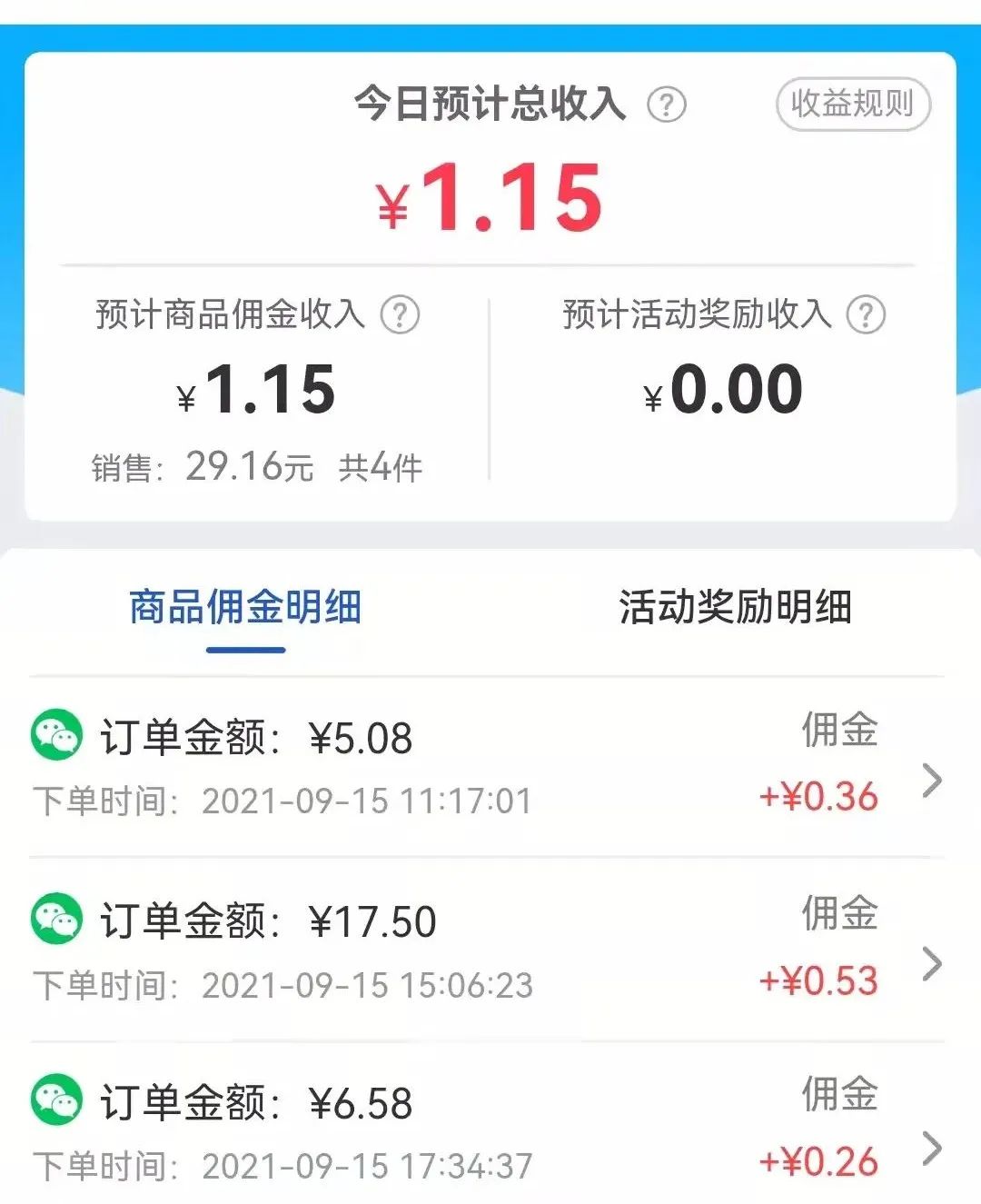Switch to the 活动奖励明细 tab
This screenshot has height=1204, width=981.
point(735,608)
